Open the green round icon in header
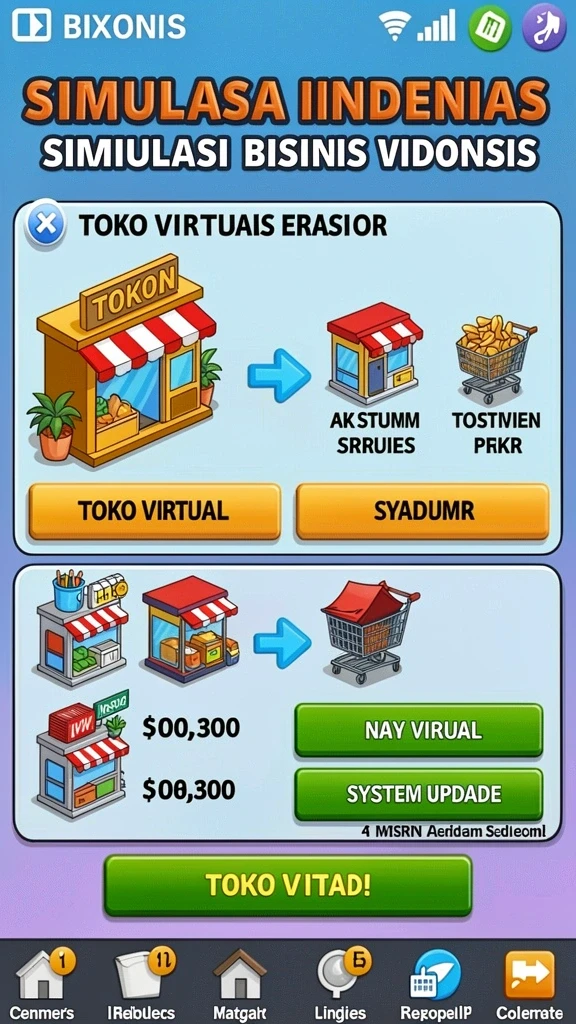Screen dimensions: 576x1024 tap(489, 27)
